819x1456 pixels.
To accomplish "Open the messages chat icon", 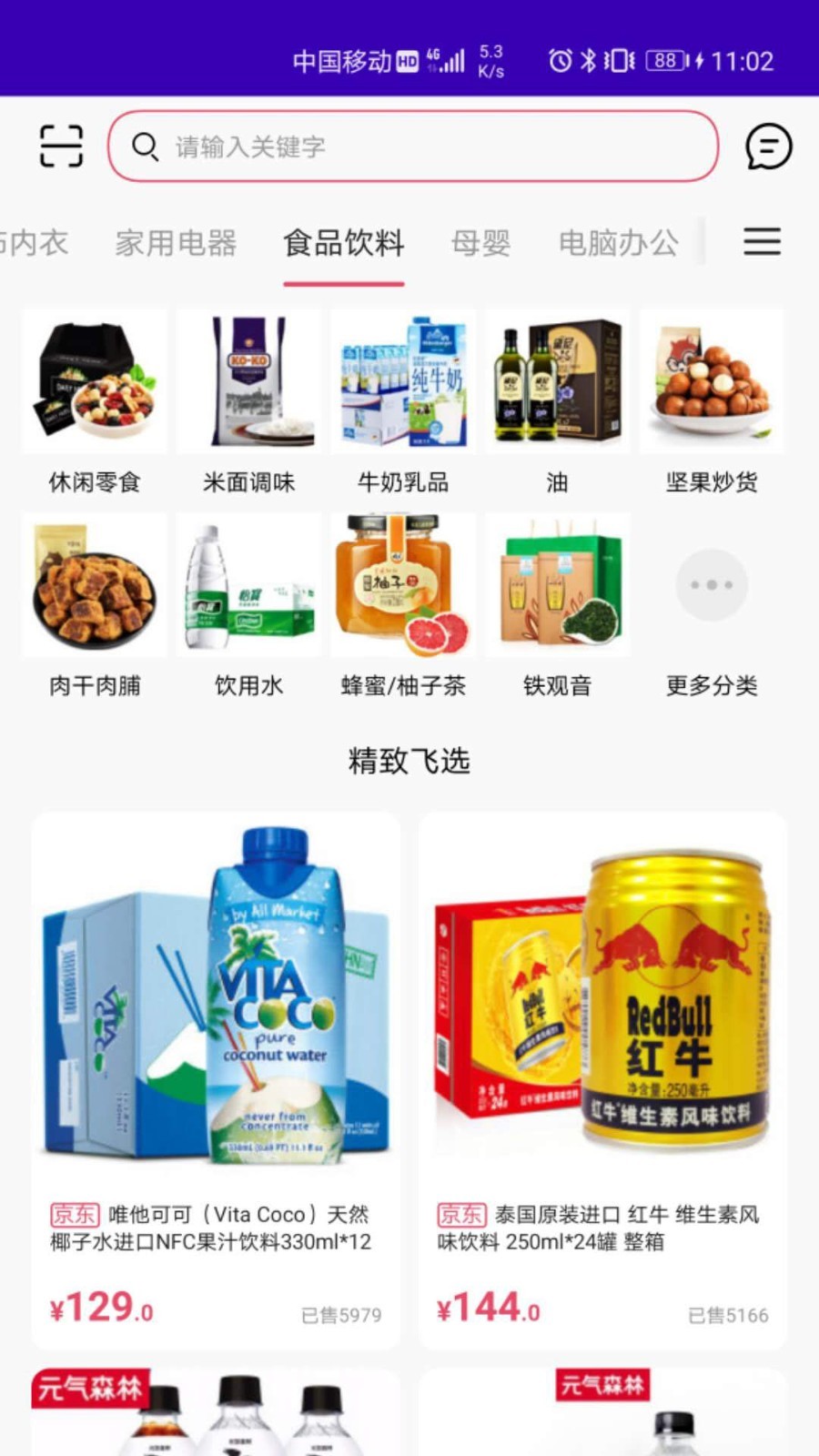I will click(x=768, y=147).
